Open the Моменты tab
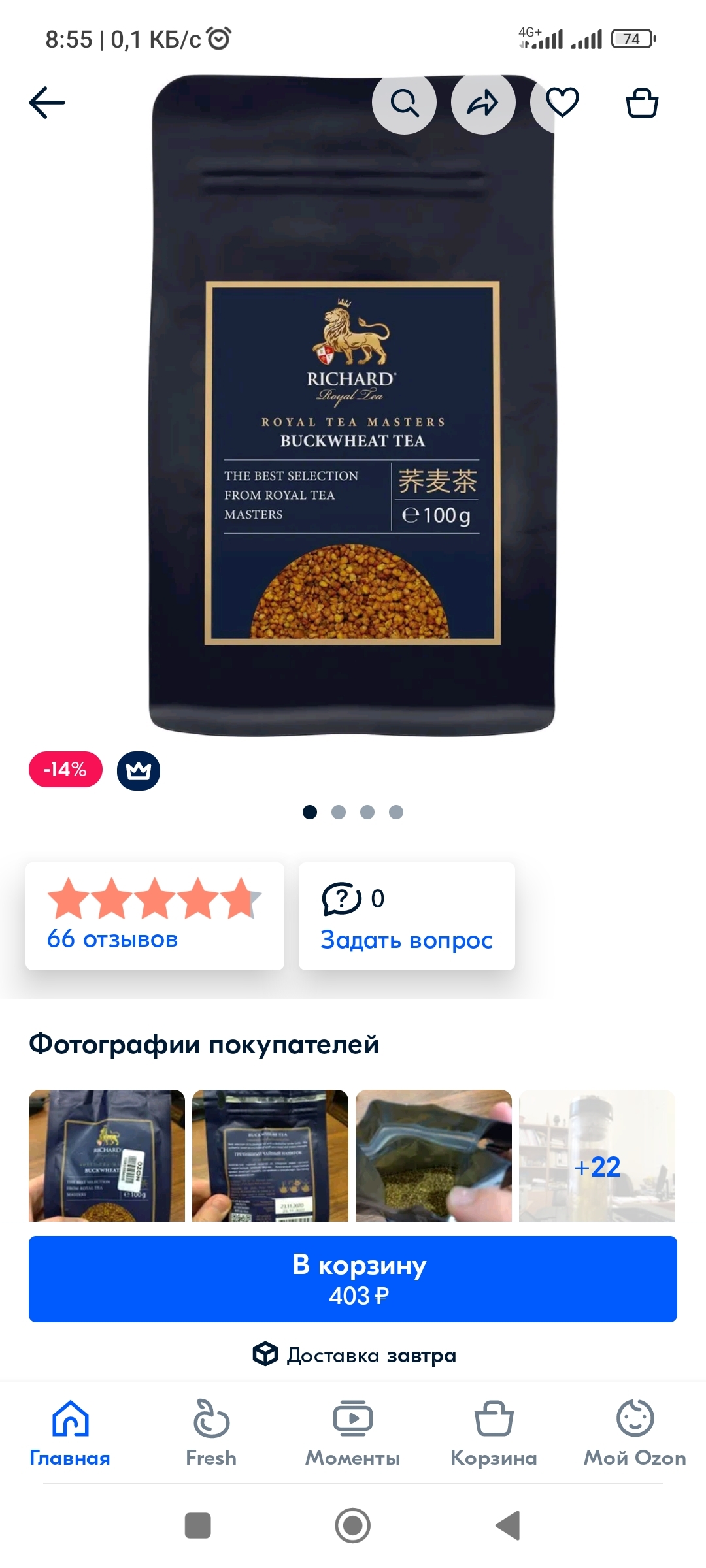The height and width of the screenshot is (1568, 706). click(352, 1432)
